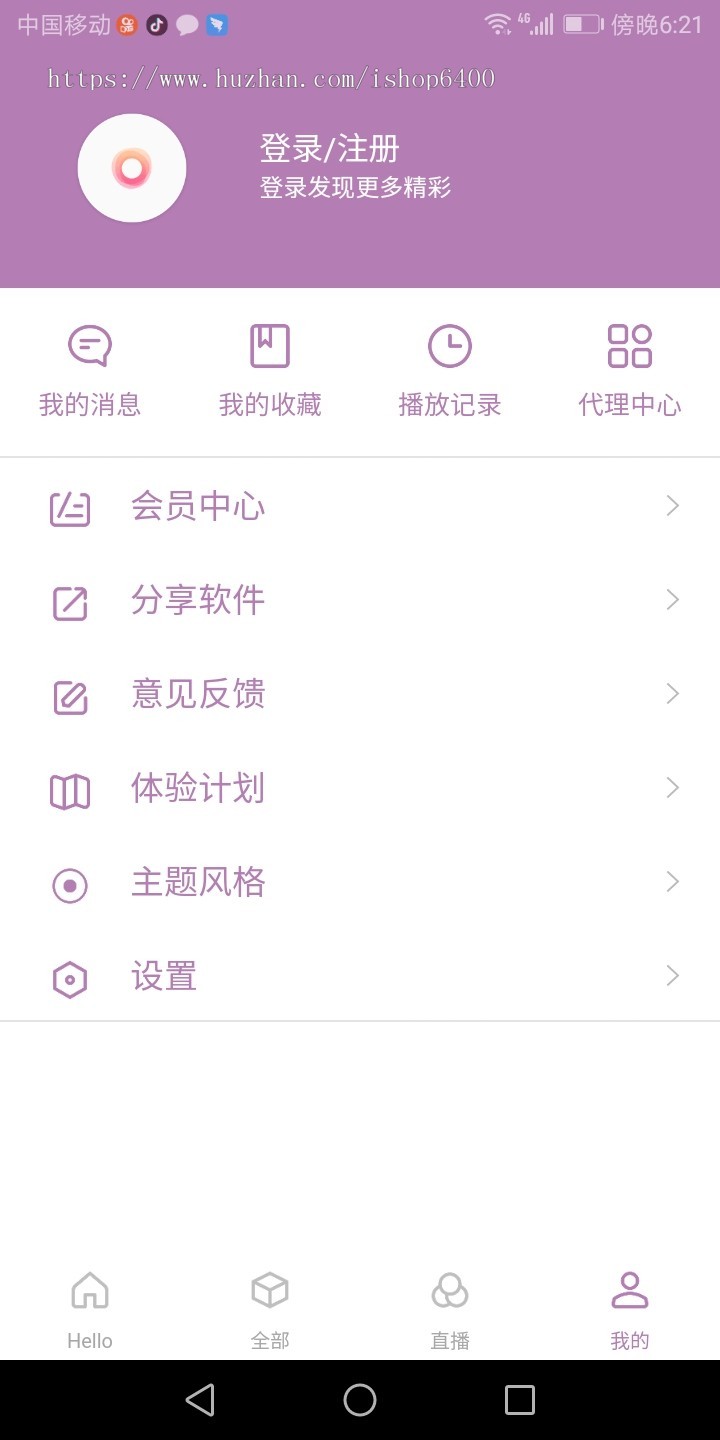Open 我的收藏 (My Favorites)

(x=270, y=370)
